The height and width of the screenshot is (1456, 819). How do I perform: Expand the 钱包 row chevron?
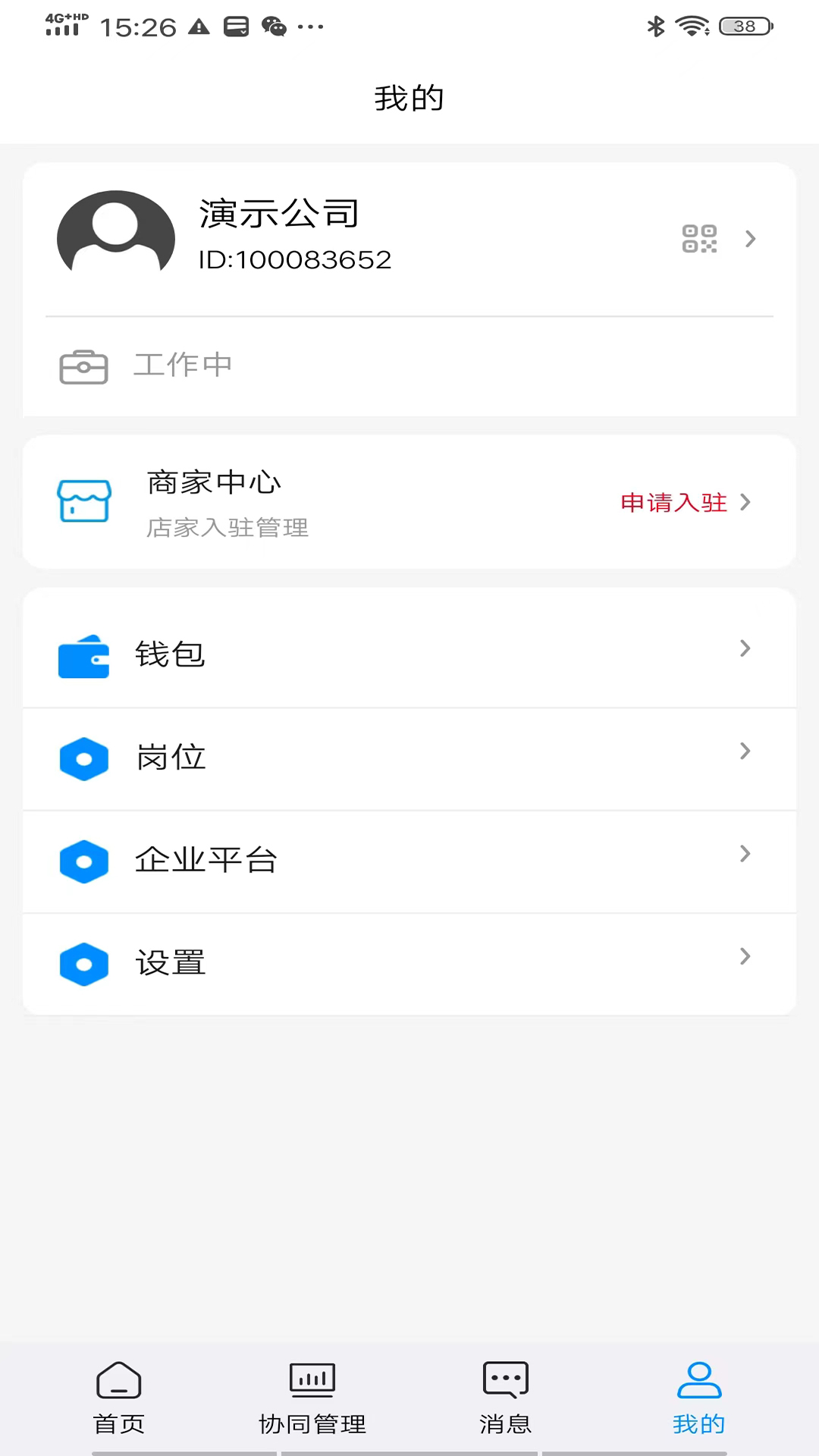tap(745, 648)
